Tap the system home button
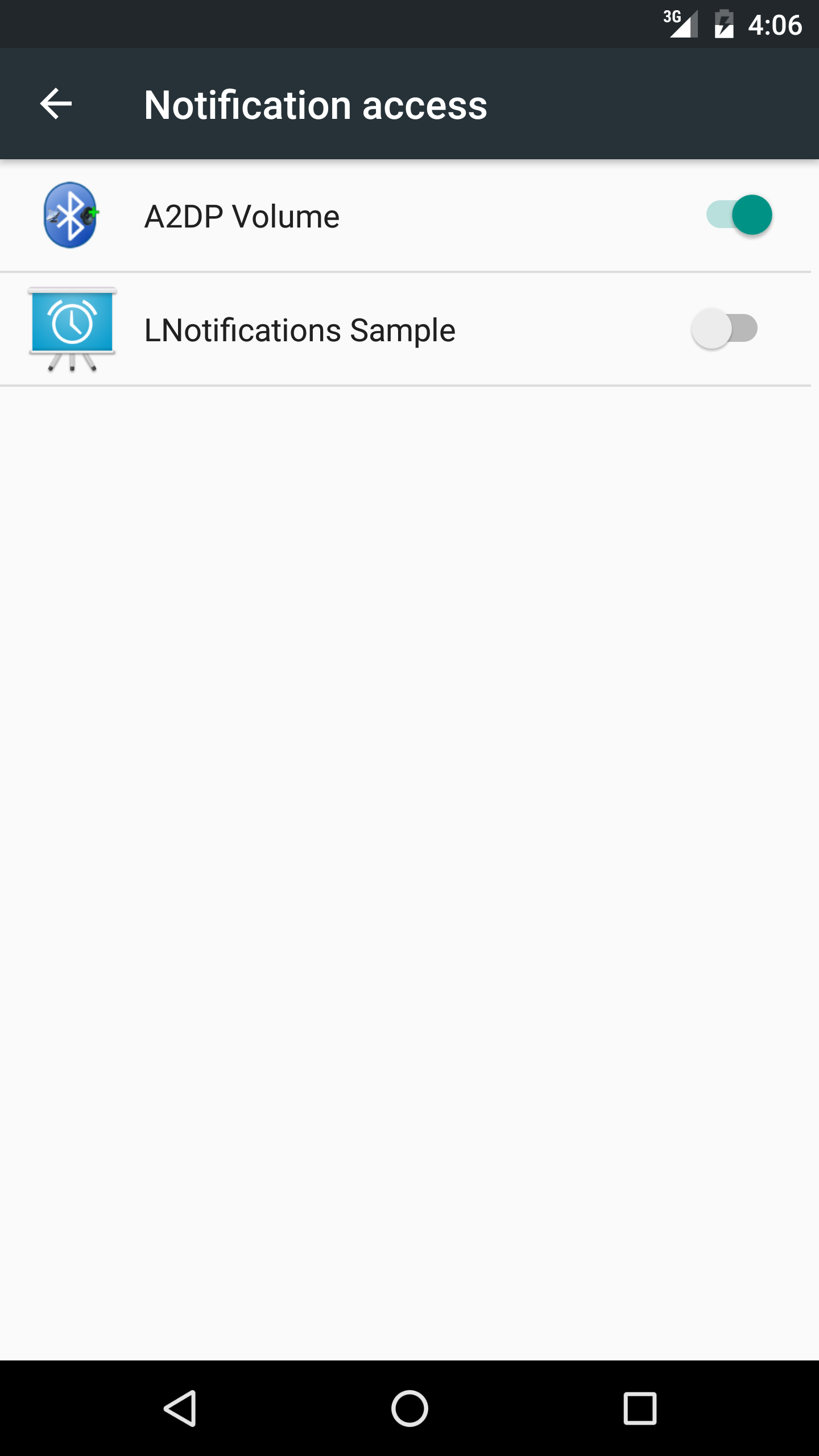This screenshot has height=1456, width=819. (x=409, y=1408)
